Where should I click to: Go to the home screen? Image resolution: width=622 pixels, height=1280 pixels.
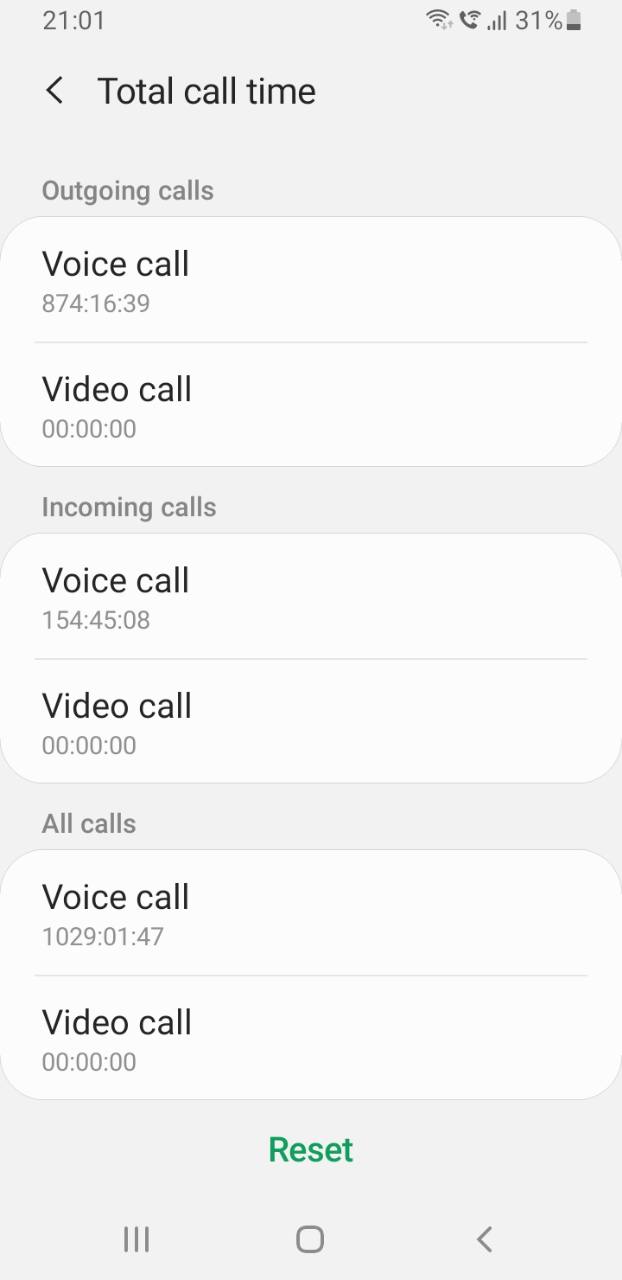tap(310, 1240)
